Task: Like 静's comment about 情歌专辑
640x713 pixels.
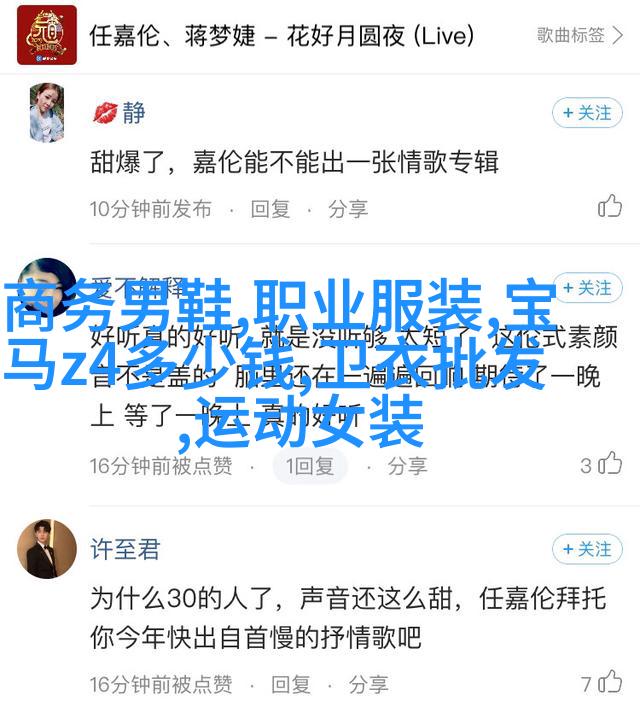Action: (x=609, y=207)
